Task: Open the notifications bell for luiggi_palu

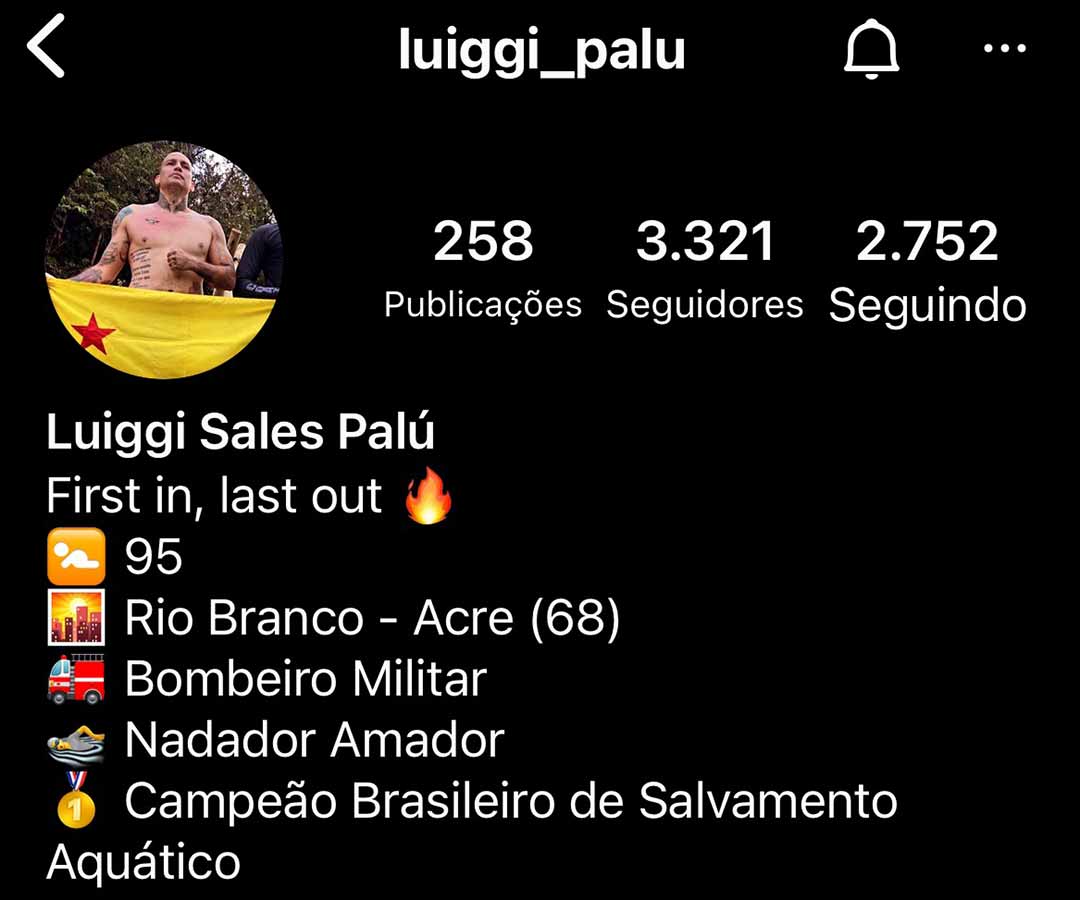Action: [871, 49]
